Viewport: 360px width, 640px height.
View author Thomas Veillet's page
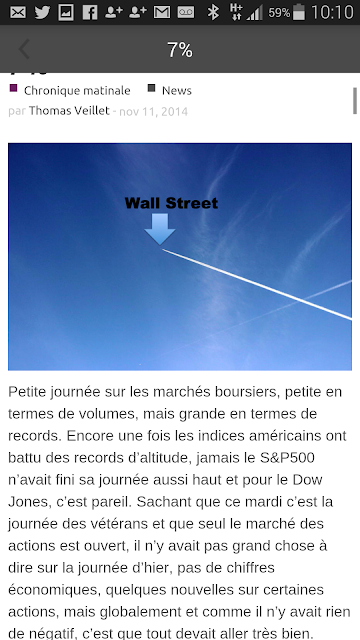click(x=69, y=111)
